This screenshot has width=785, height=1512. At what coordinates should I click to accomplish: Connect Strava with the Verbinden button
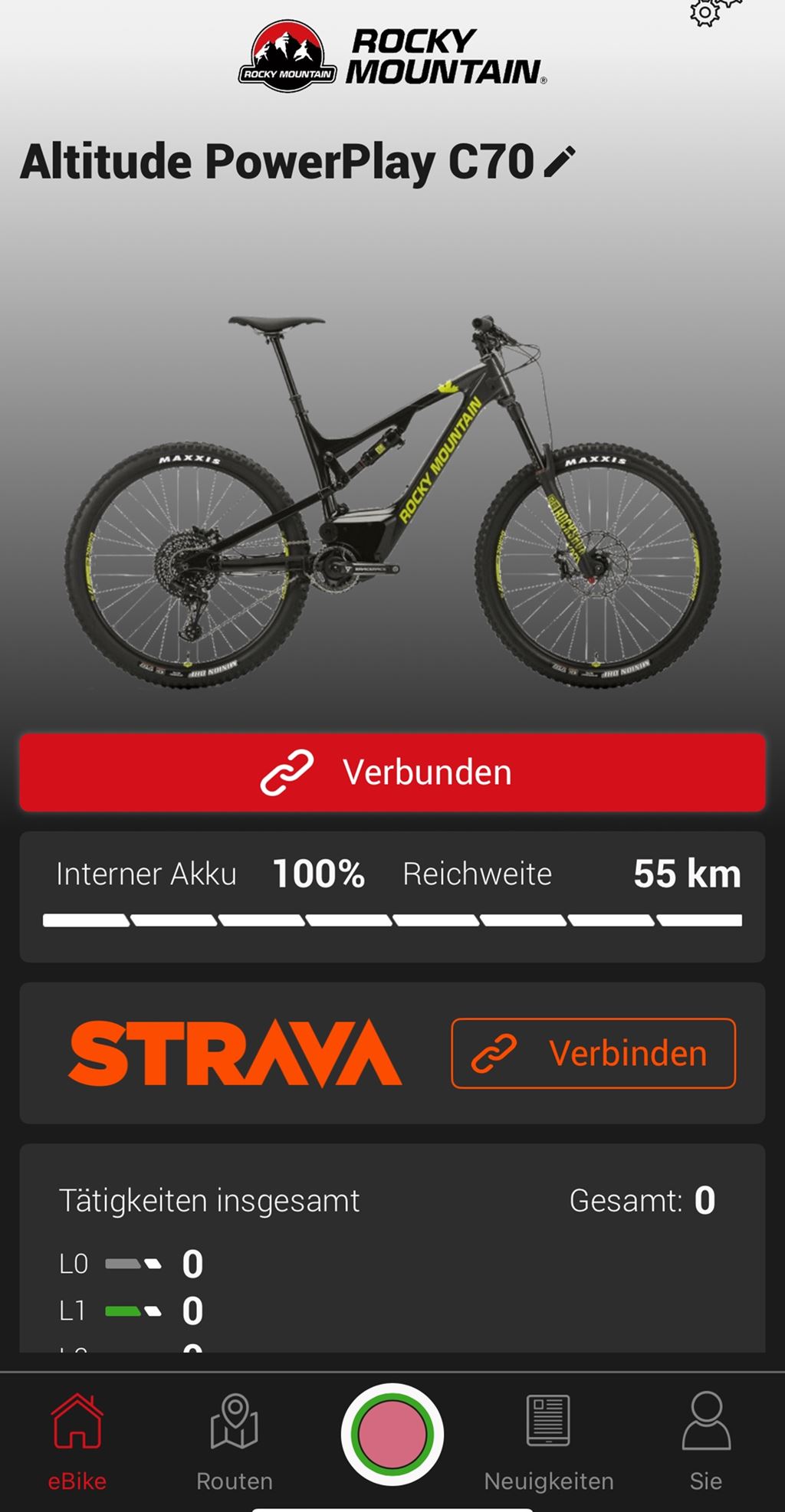click(x=593, y=1053)
